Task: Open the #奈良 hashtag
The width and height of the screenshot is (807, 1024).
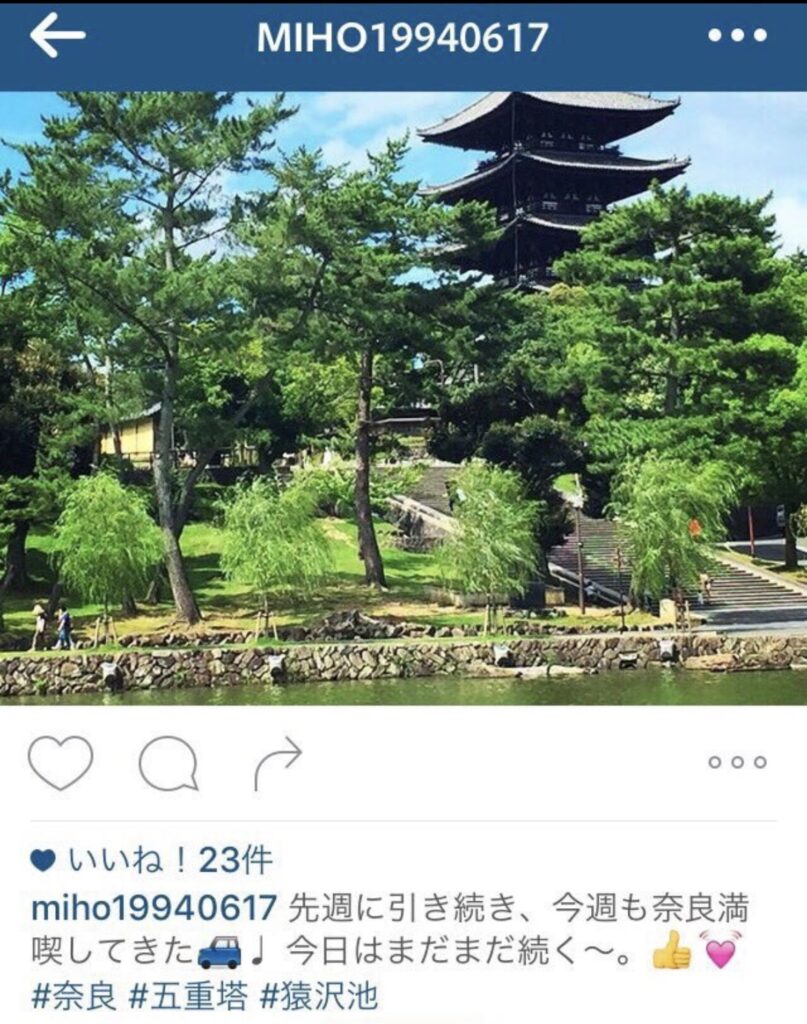Action: 74,995
